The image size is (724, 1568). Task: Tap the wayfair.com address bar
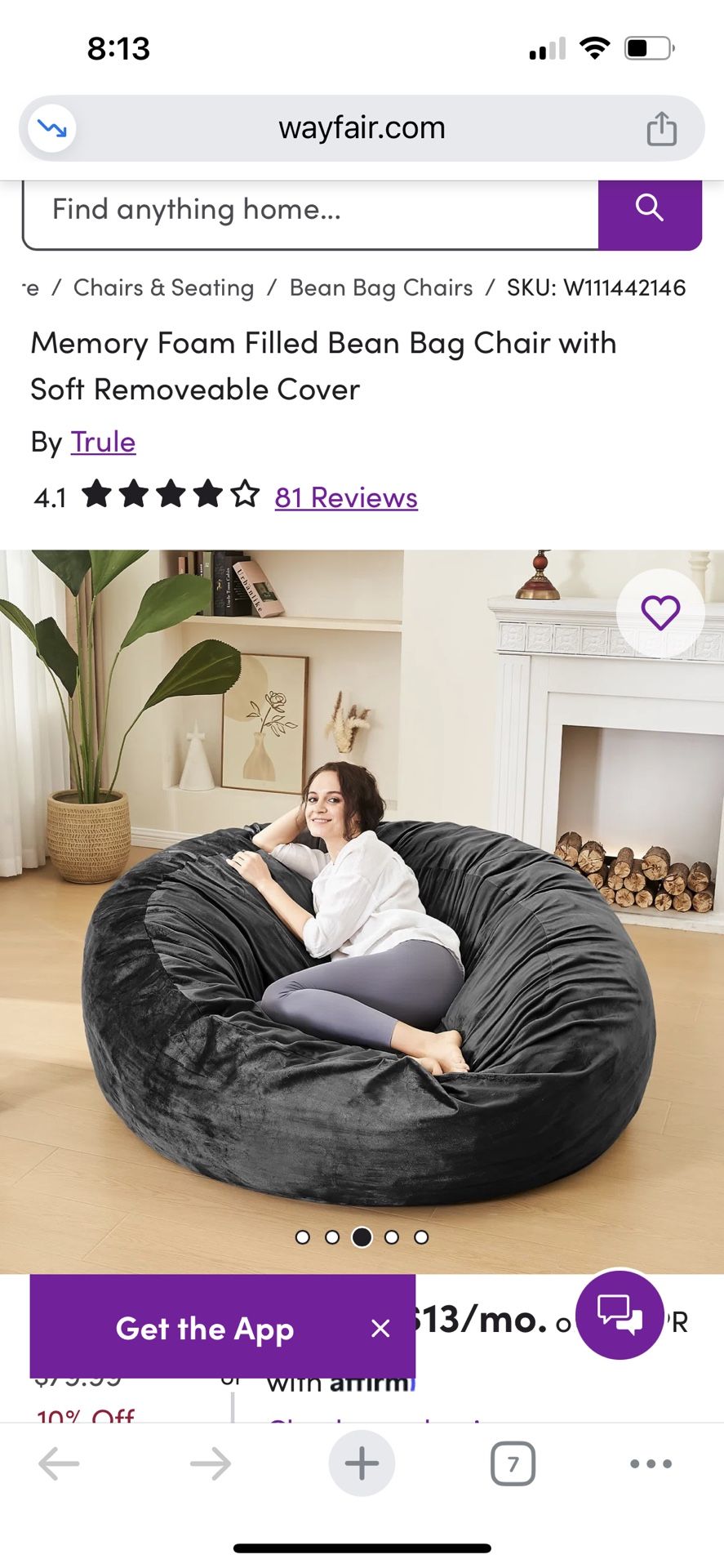(x=362, y=127)
